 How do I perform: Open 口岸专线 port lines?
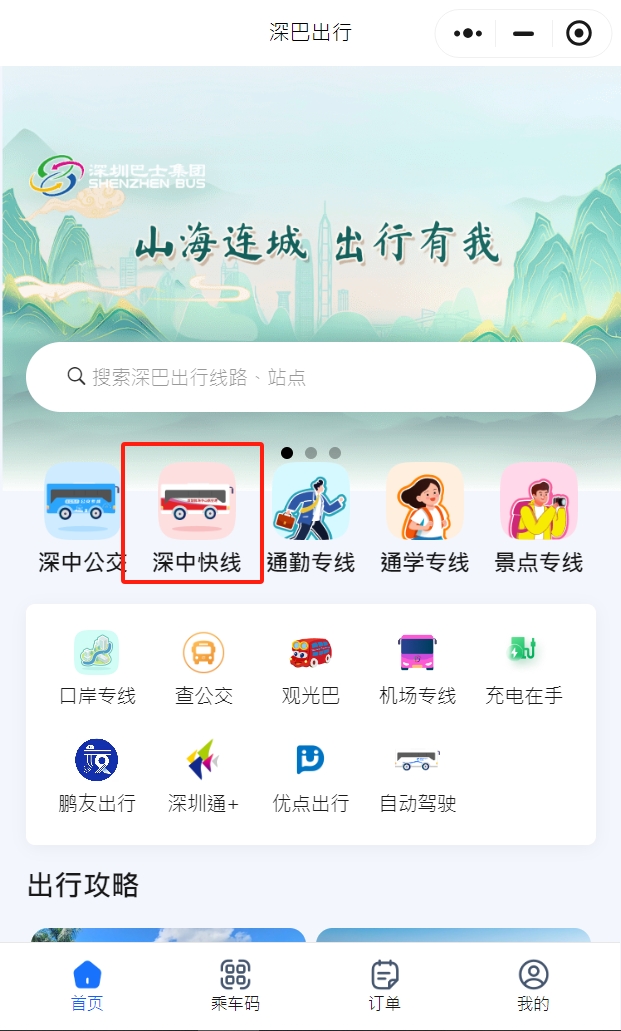tap(97, 667)
